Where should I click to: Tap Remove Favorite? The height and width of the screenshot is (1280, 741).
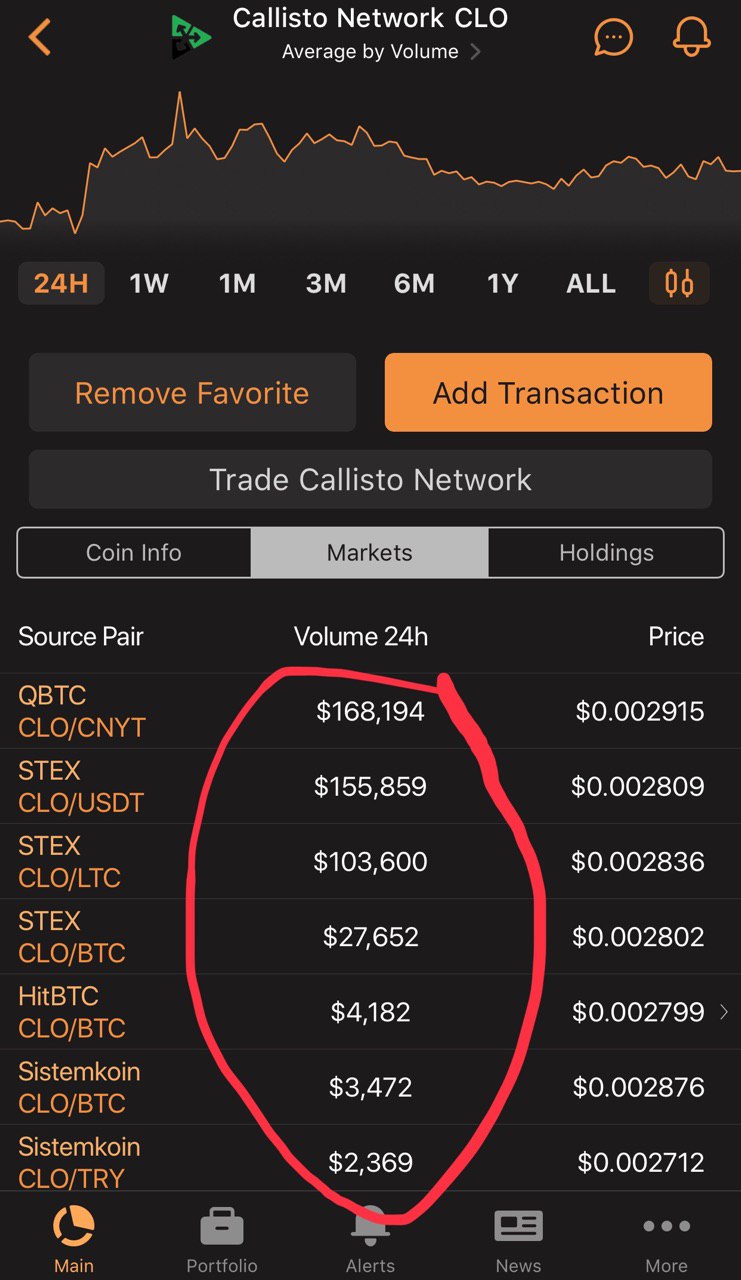[x=192, y=393]
